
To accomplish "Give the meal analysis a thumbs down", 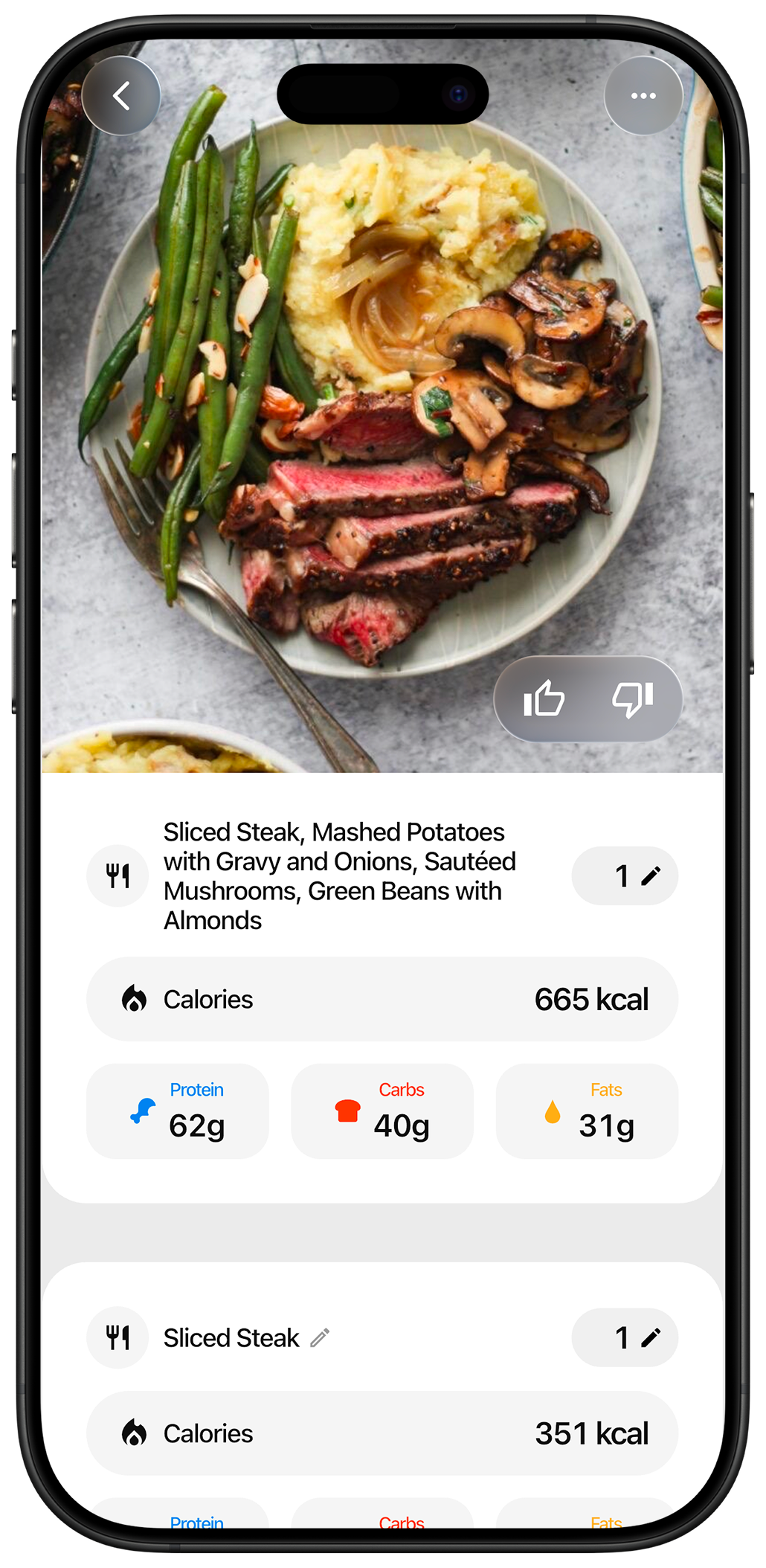I will click(633, 699).
